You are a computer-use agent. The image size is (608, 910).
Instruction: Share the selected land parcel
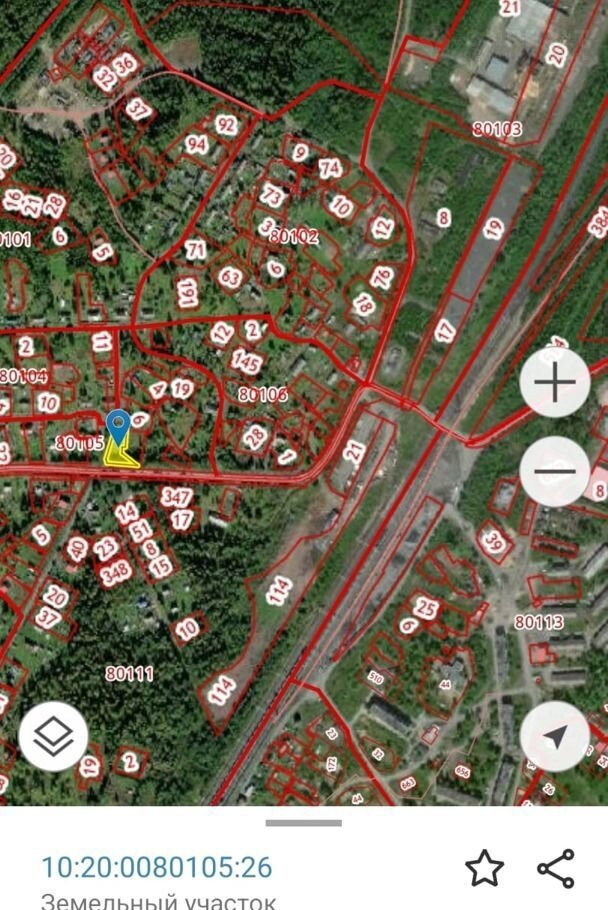[x=556, y=867]
